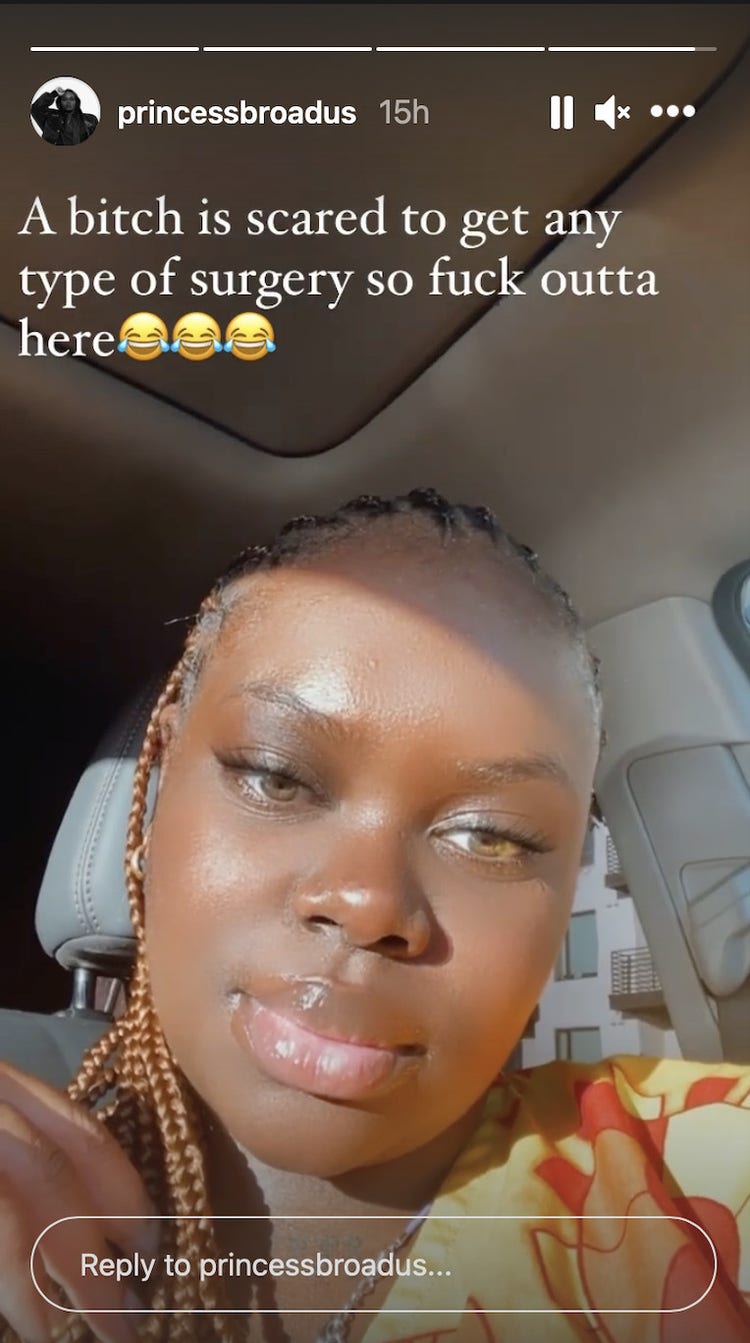This screenshot has width=750, height=1343.
Task: Tap Reply to princessbroadus field
Action: click(x=373, y=1265)
